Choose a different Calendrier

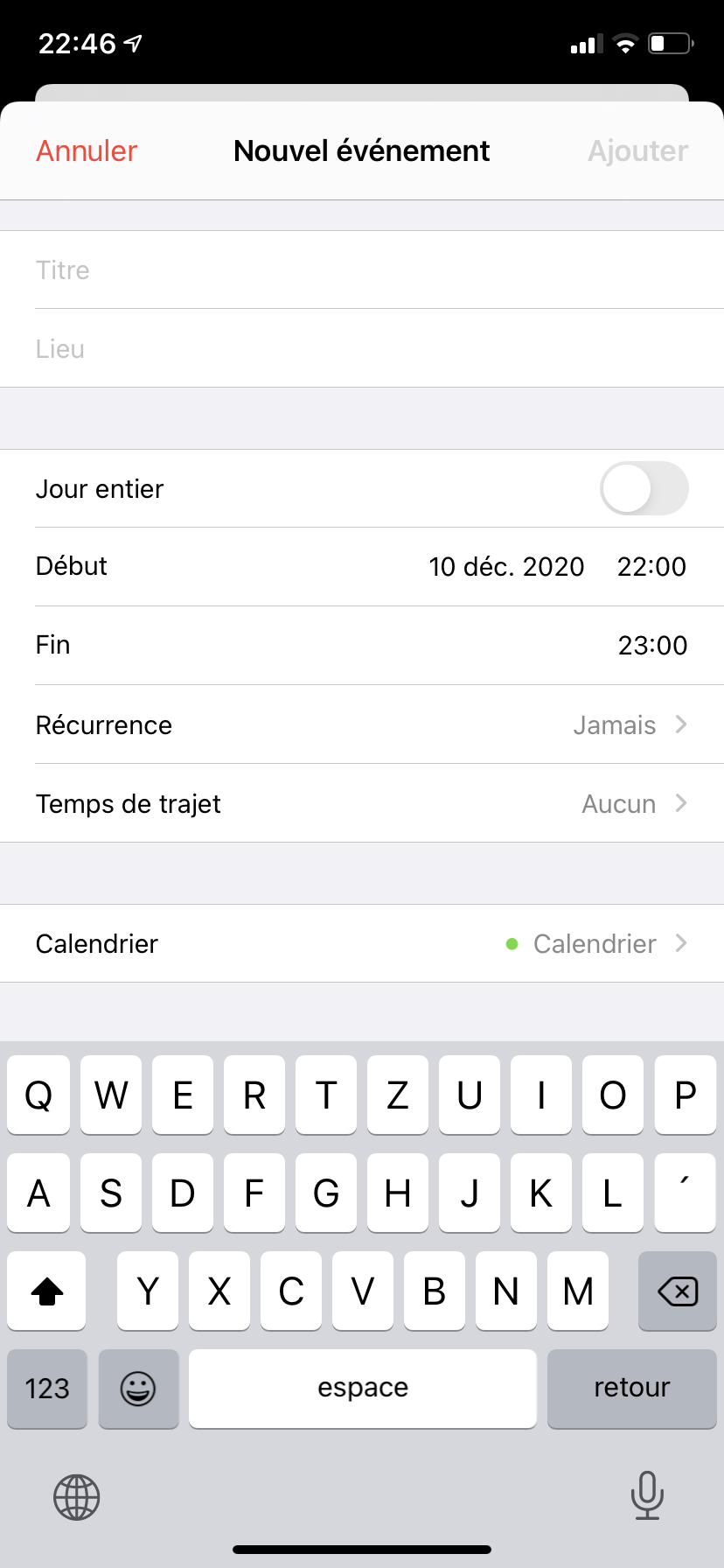coord(362,943)
